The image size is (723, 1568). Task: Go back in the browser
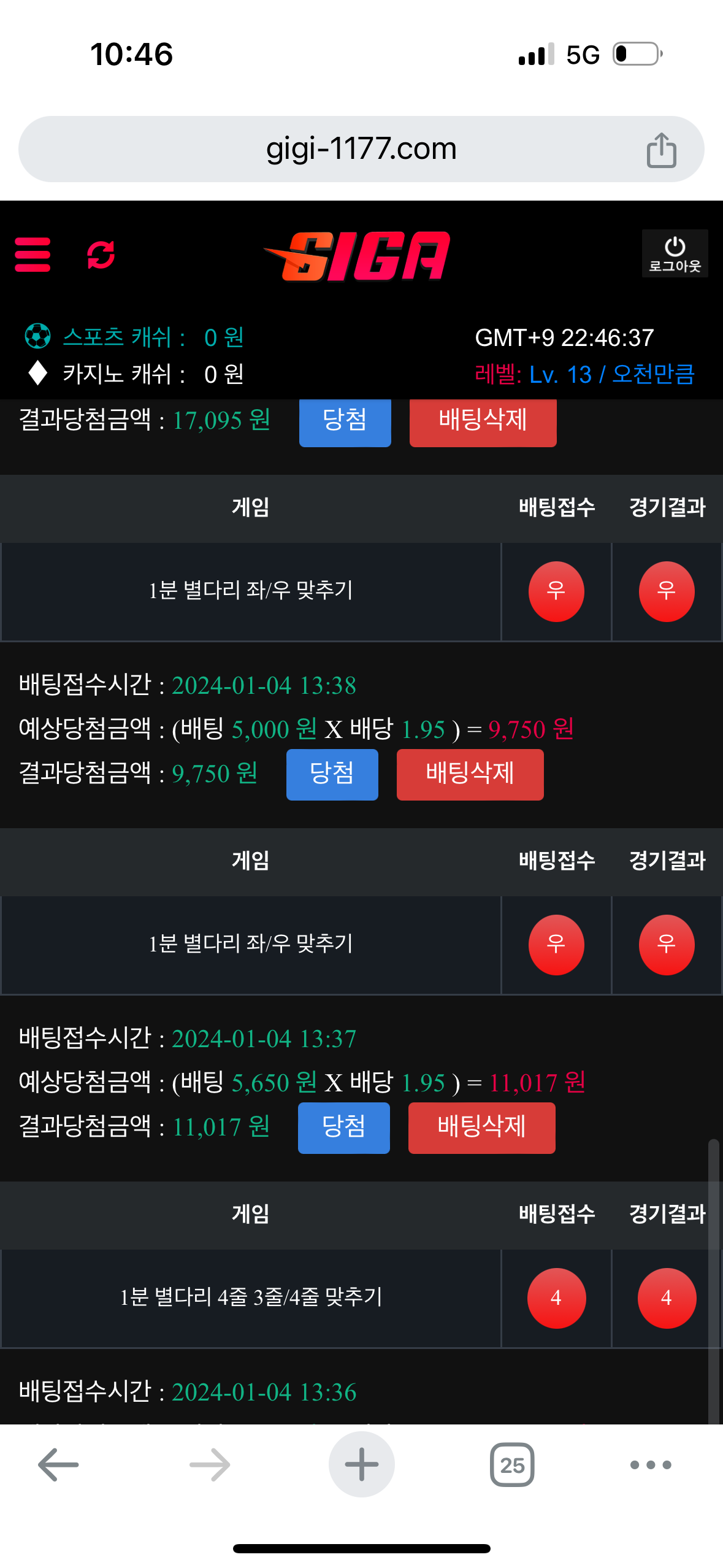pos(58,1464)
